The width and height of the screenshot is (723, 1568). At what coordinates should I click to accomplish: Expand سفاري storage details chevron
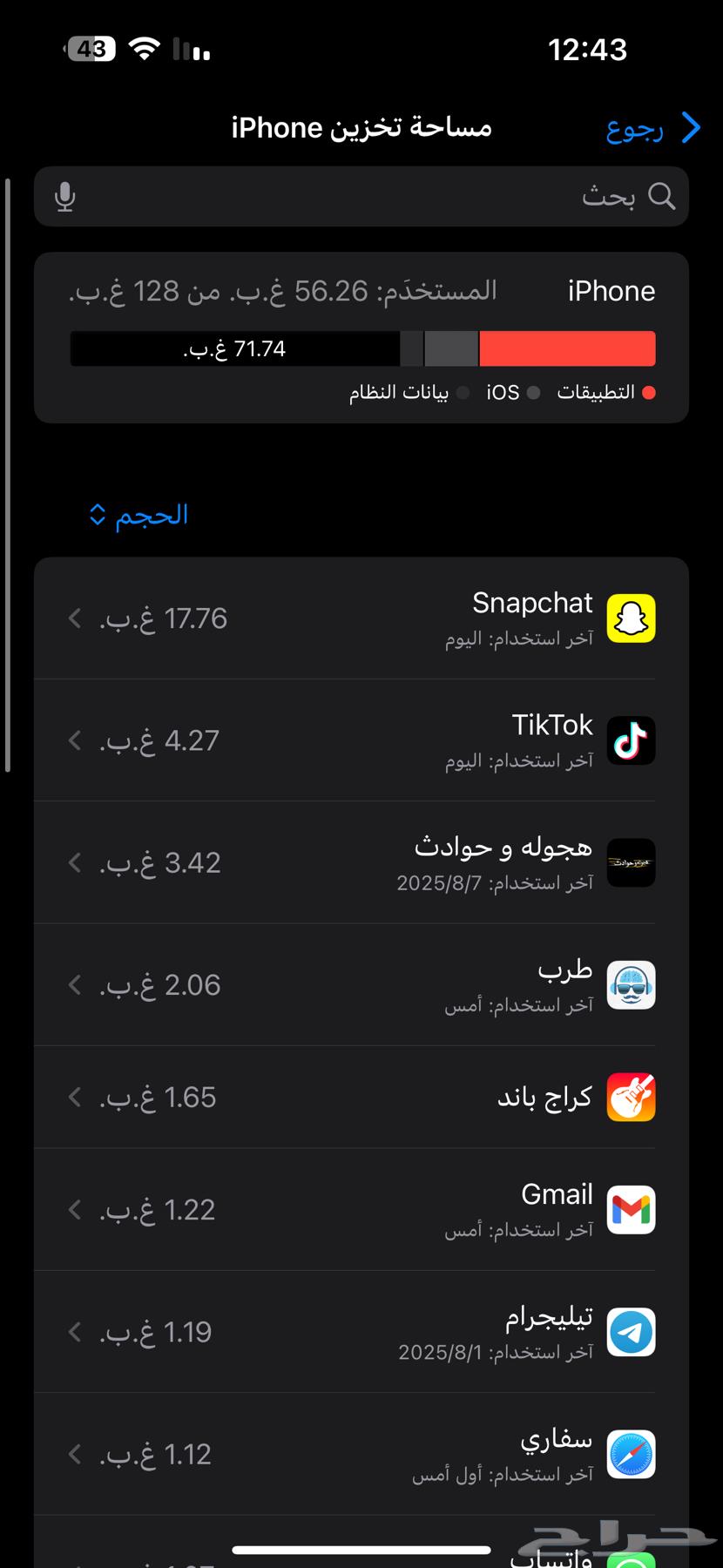73,1453
